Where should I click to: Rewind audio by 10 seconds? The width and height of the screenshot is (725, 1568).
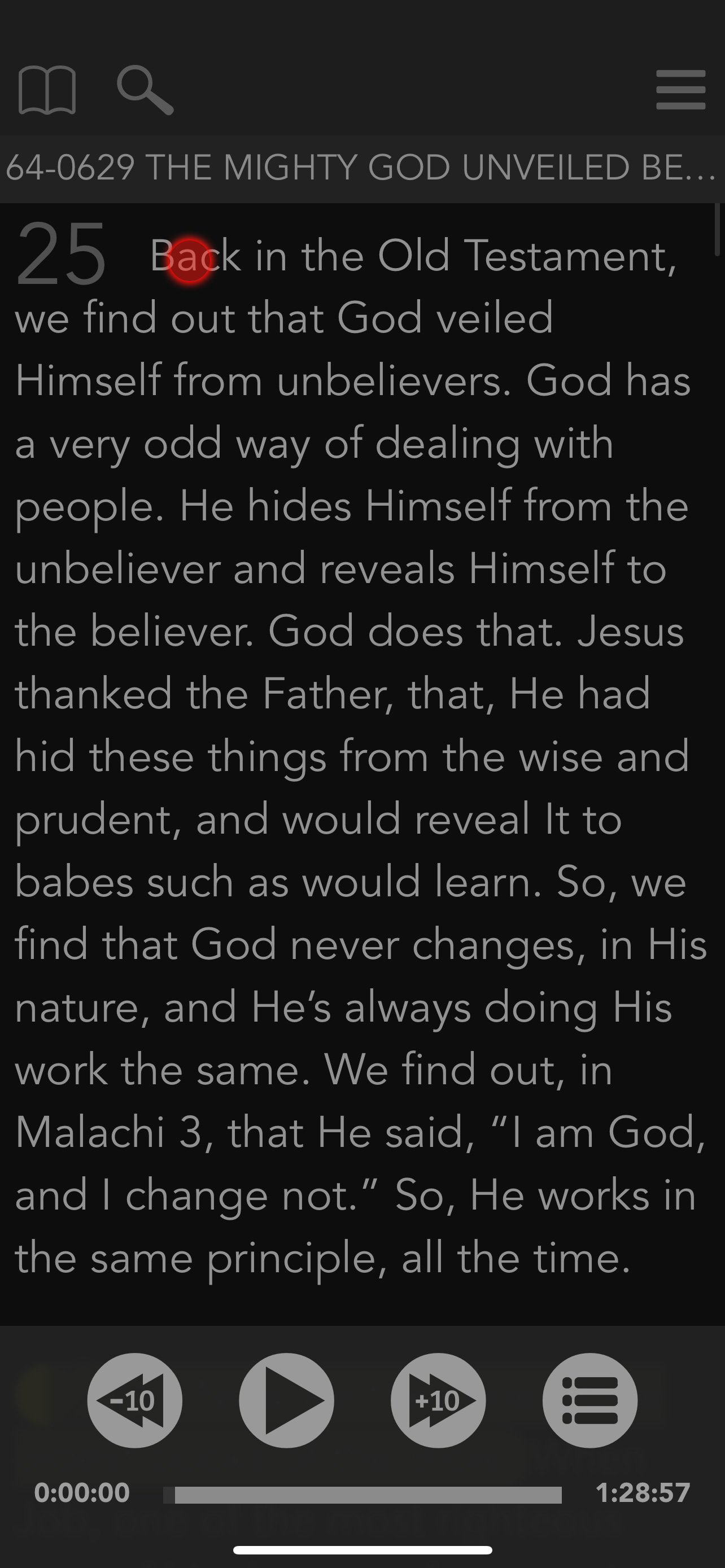pyautogui.click(x=134, y=1400)
